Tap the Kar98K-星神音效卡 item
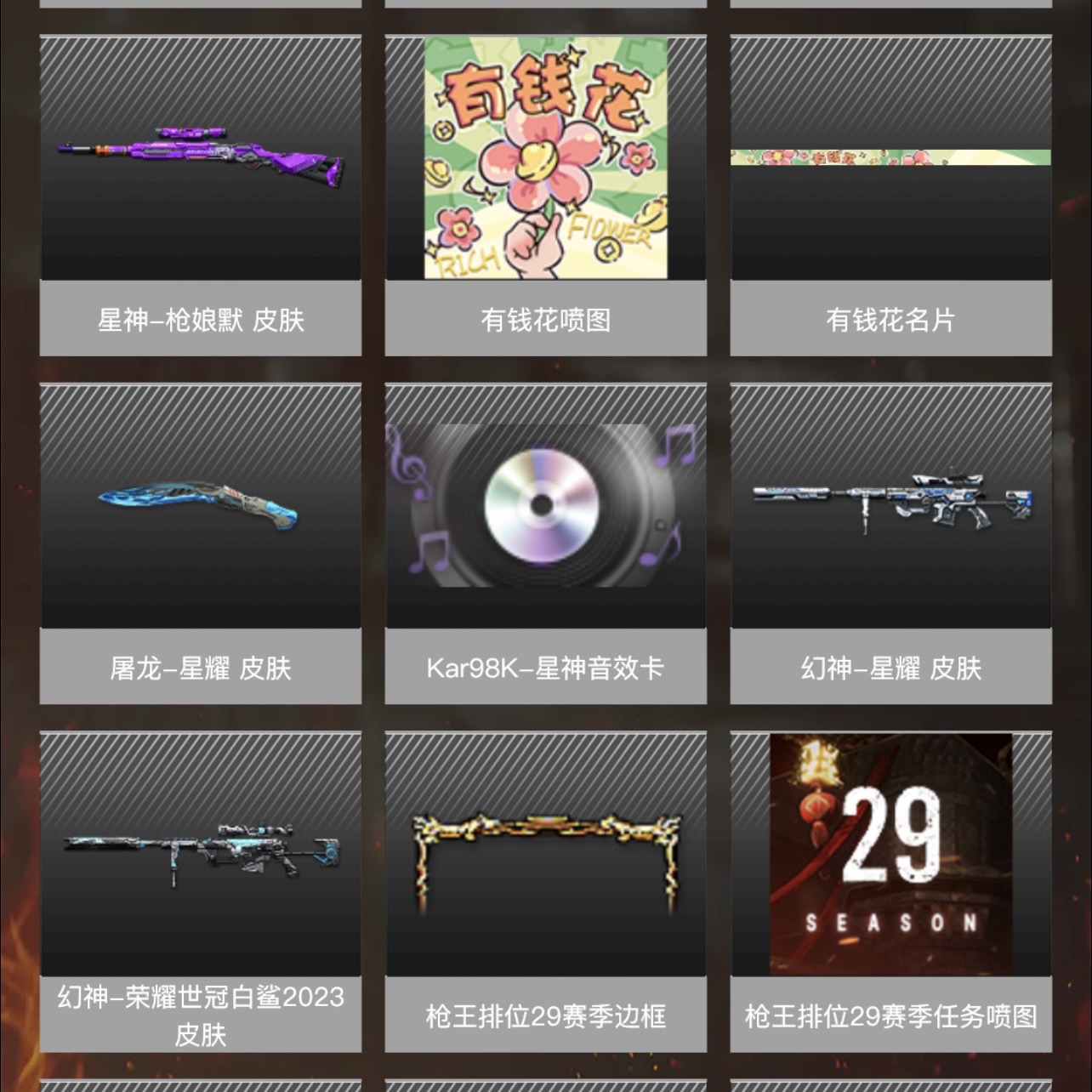1092x1092 pixels. [x=545, y=543]
